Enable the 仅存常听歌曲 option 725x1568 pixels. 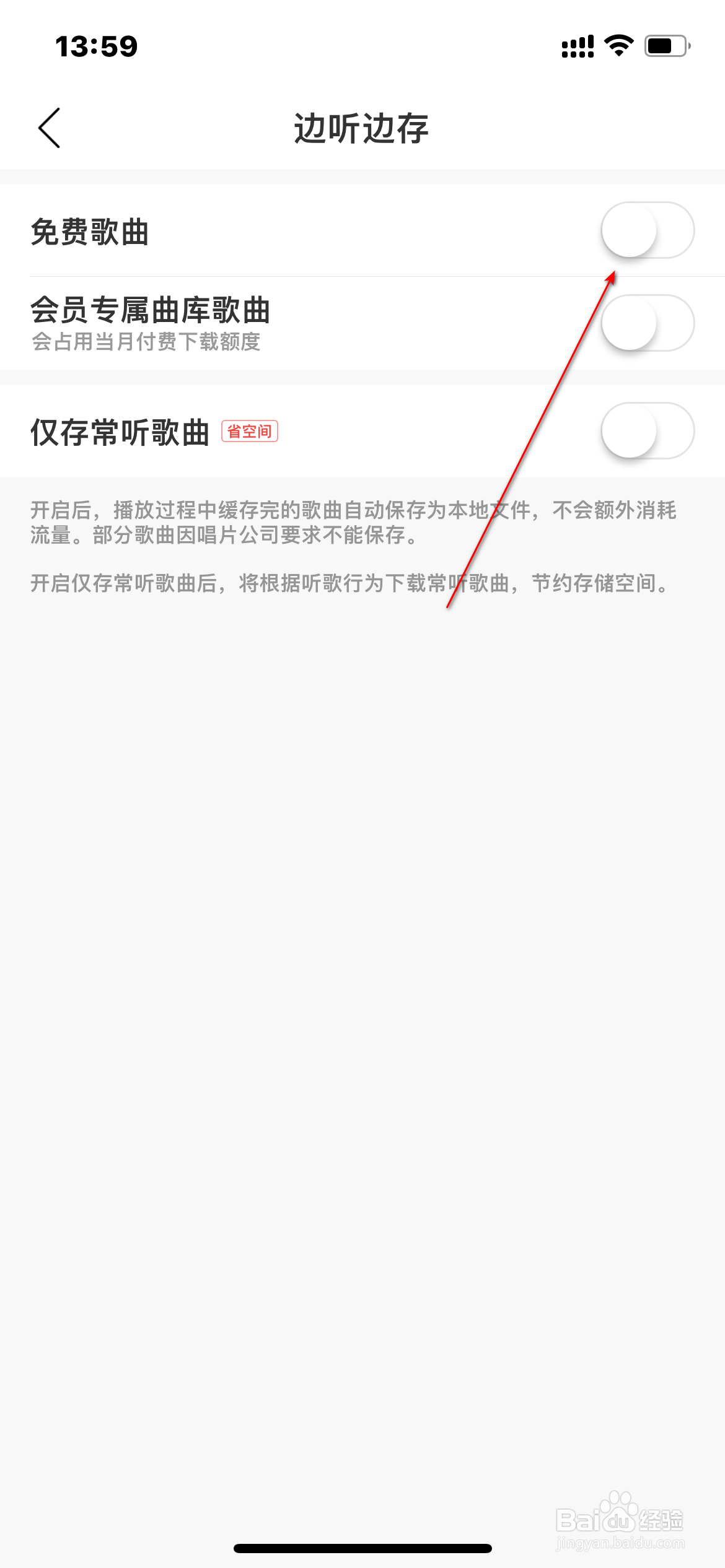[x=647, y=430]
